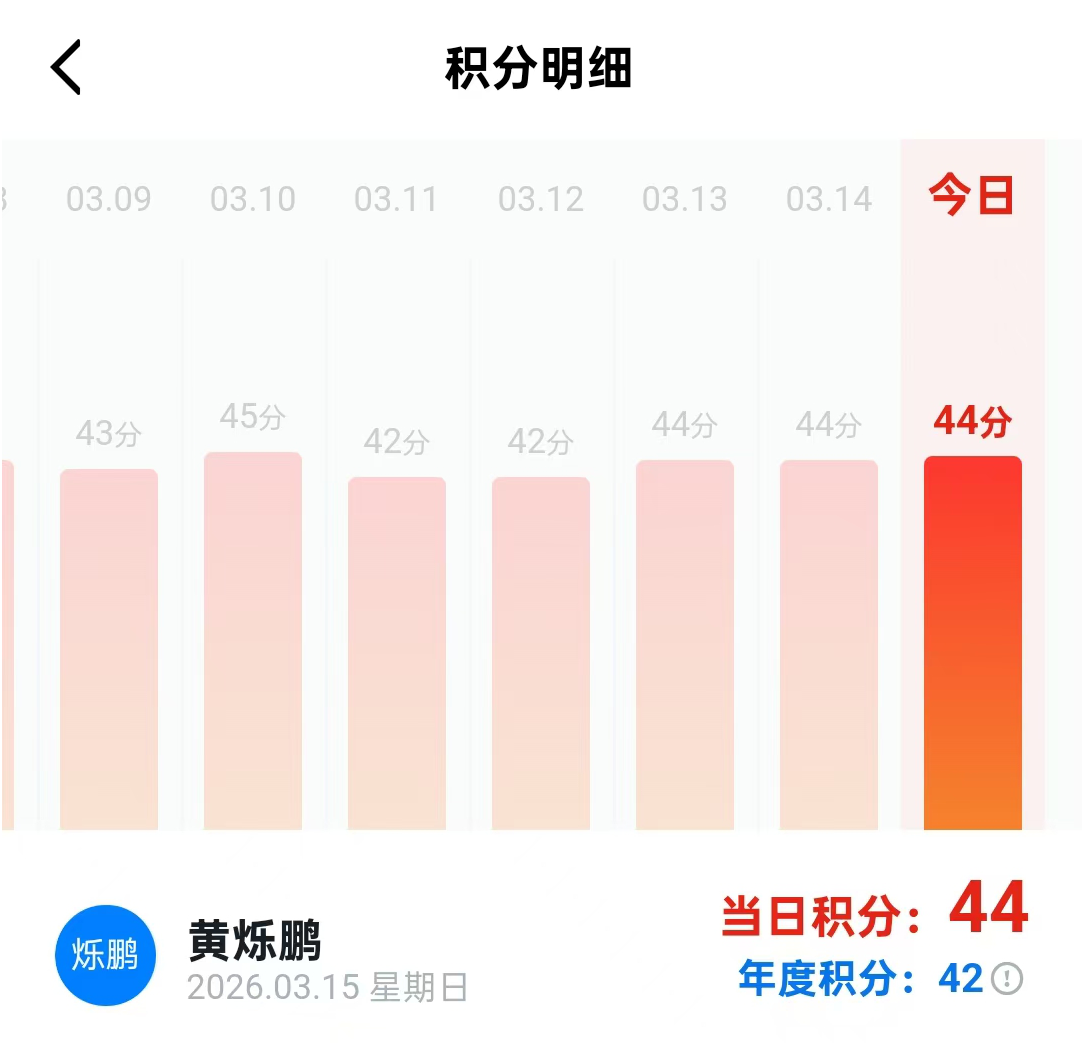
Task: Select the 今日 bar showing 44分
Action: pos(973,642)
